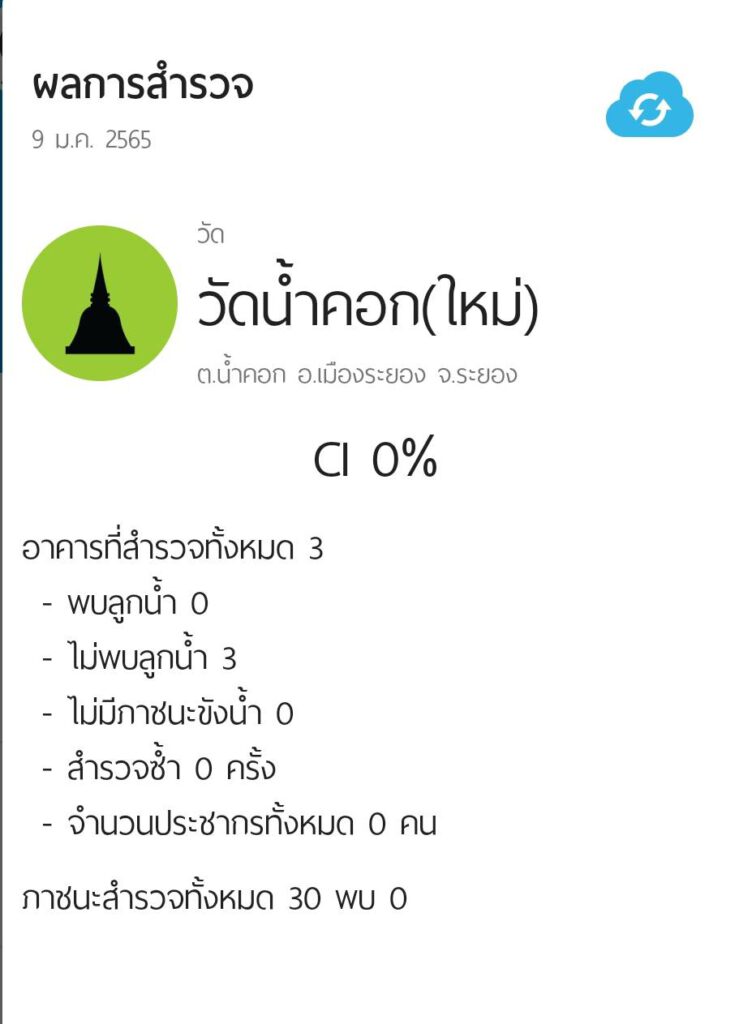
Task: Click the CI 0% indicator
Action: [x=376, y=456]
